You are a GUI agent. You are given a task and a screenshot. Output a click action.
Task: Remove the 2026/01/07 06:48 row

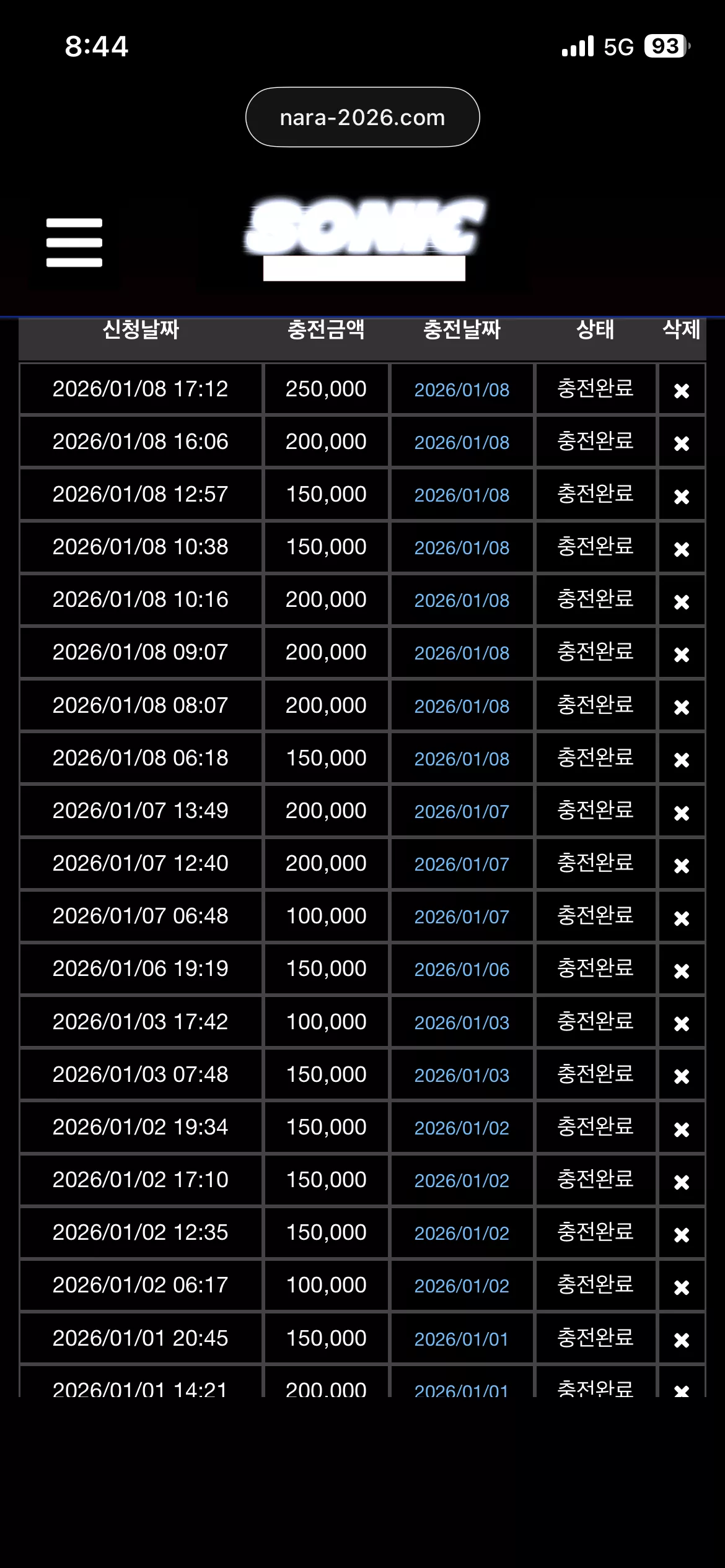point(682,918)
